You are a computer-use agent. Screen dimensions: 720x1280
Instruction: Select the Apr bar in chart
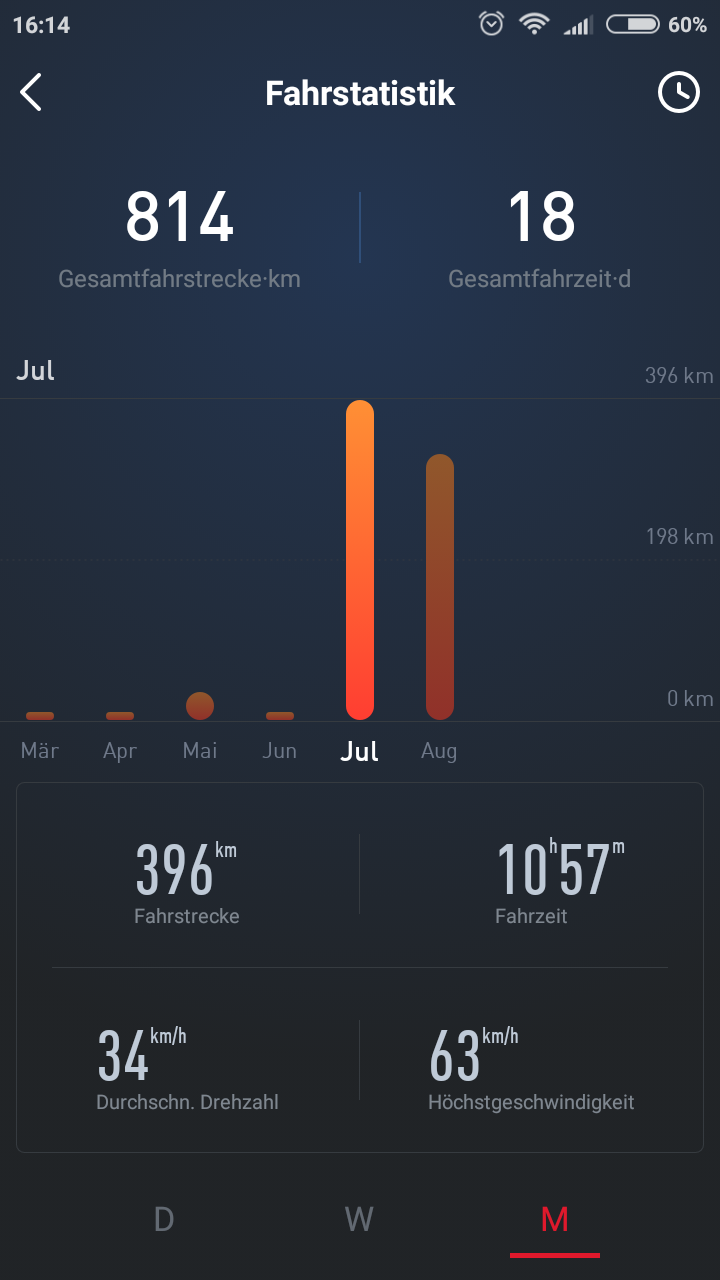tap(120, 715)
